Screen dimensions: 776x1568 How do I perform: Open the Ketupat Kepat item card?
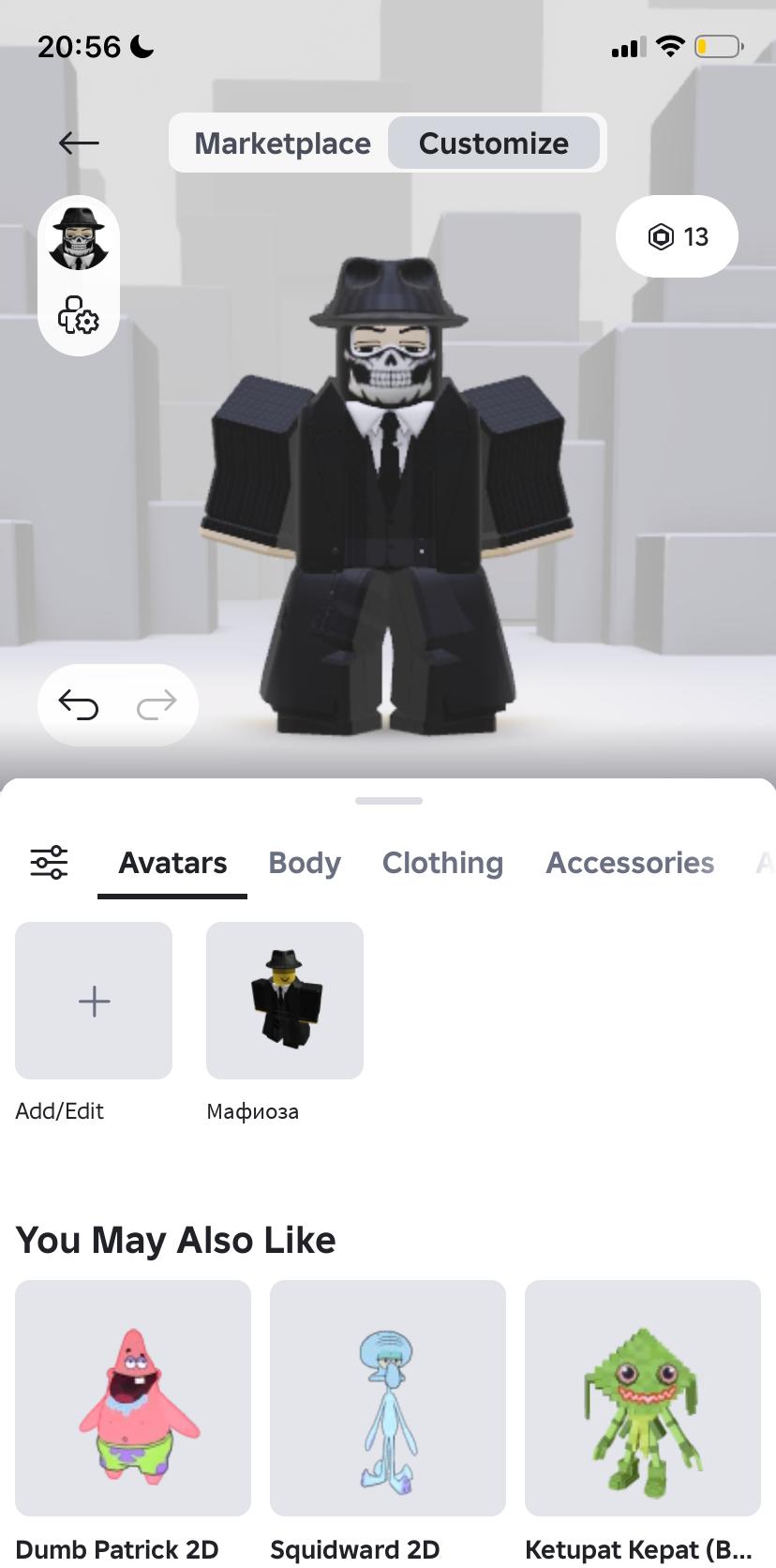(643, 1398)
